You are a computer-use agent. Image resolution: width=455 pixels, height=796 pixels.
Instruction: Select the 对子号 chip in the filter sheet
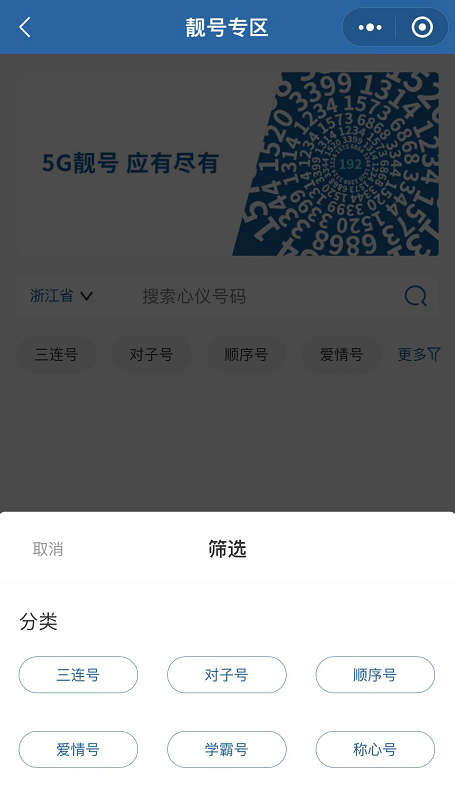(226, 675)
